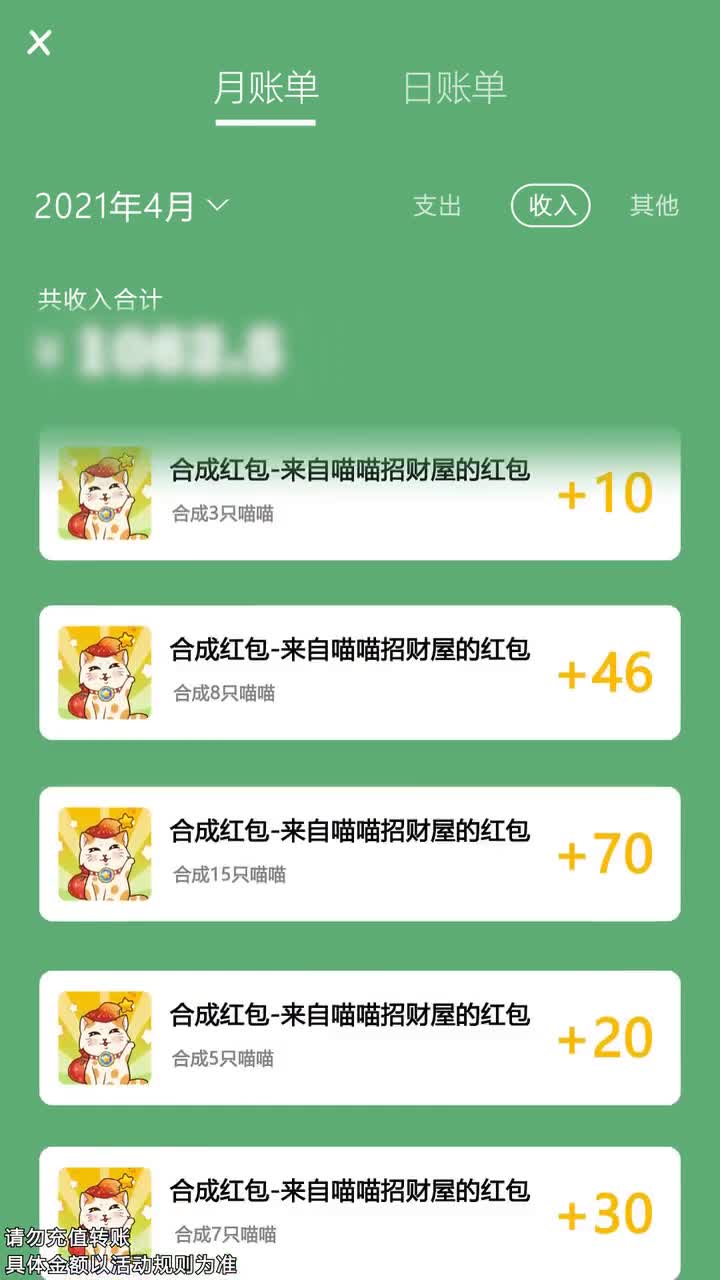Tap the +70 amount text
The image size is (720, 1280).
604,852
